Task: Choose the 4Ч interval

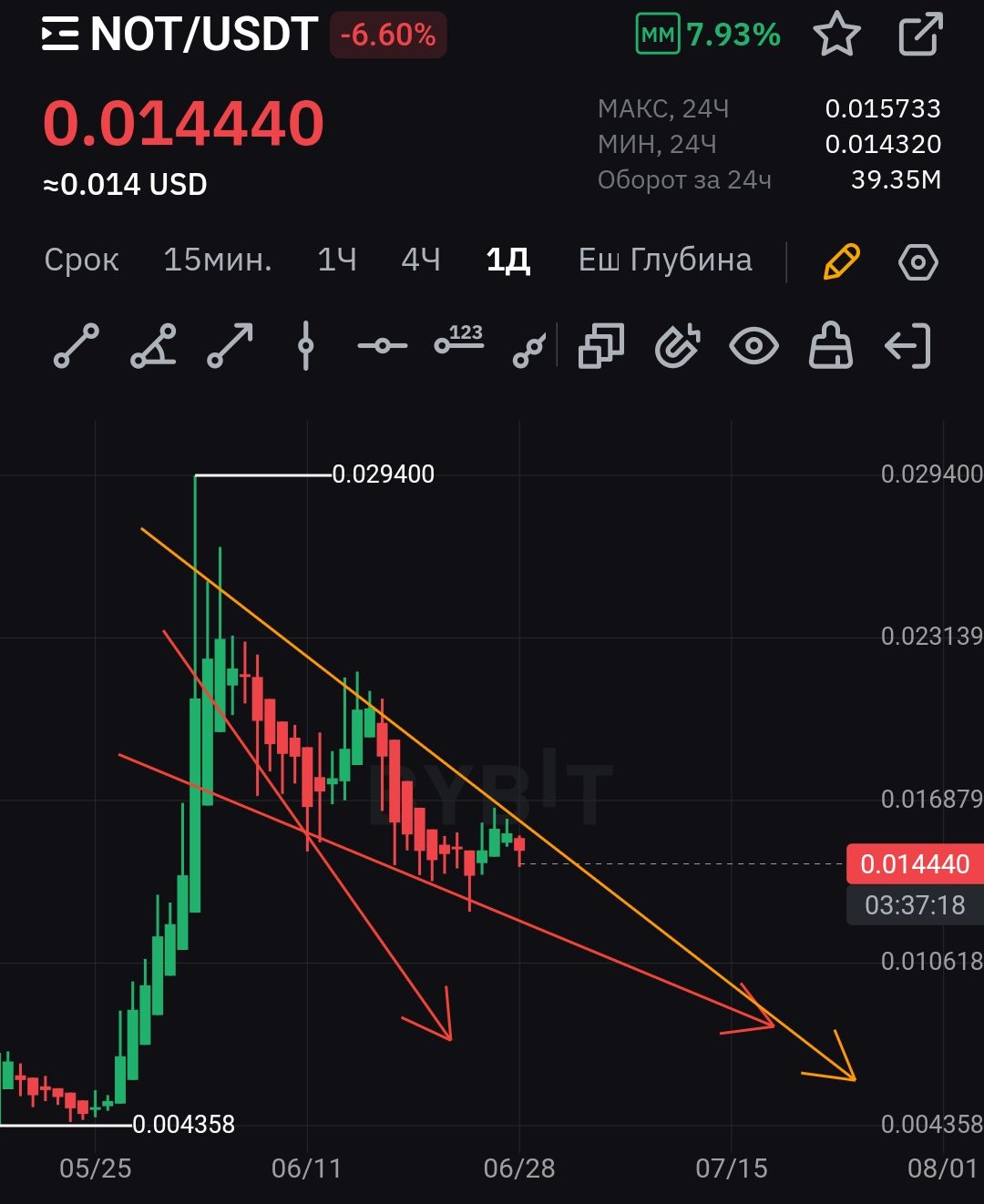Action: pyautogui.click(x=421, y=260)
